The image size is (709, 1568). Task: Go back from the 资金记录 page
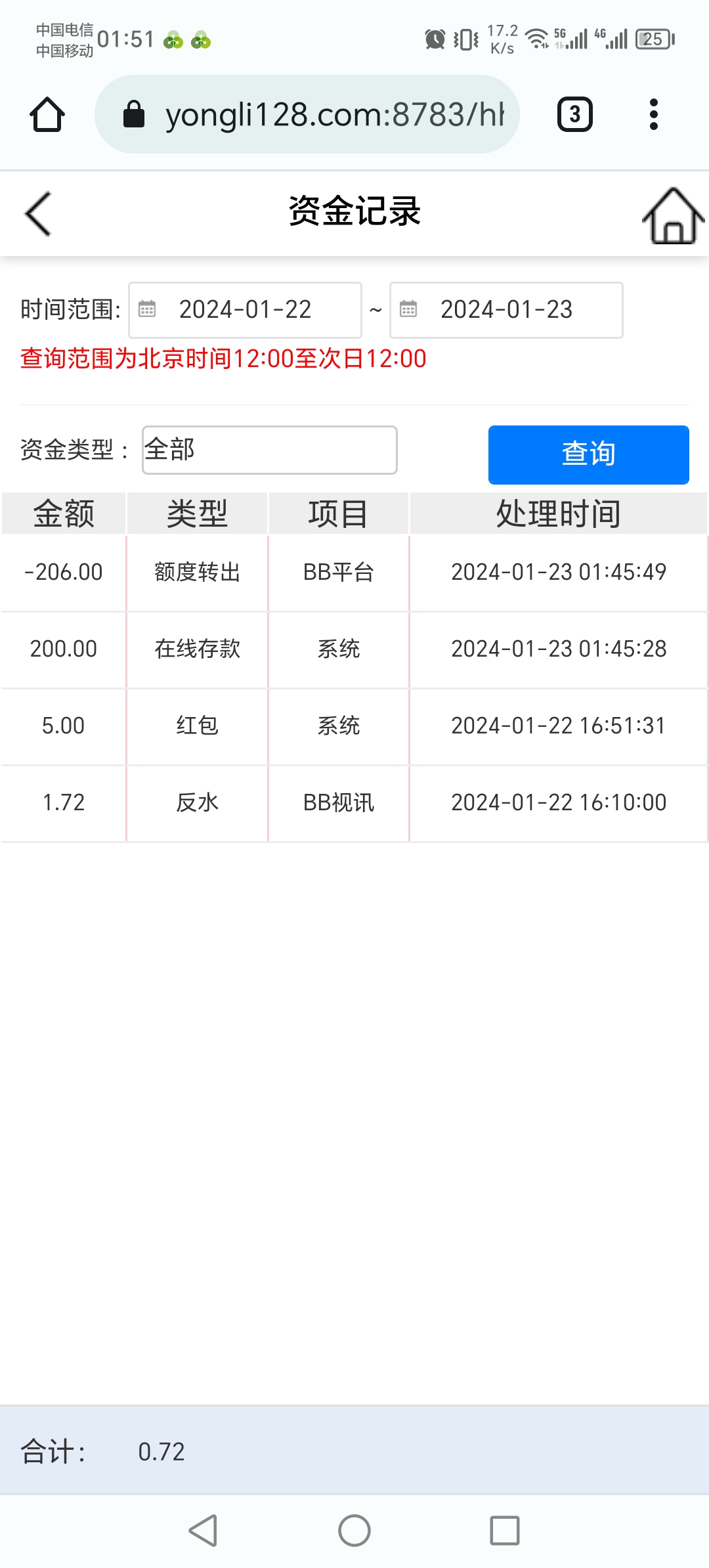tap(38, 214)
